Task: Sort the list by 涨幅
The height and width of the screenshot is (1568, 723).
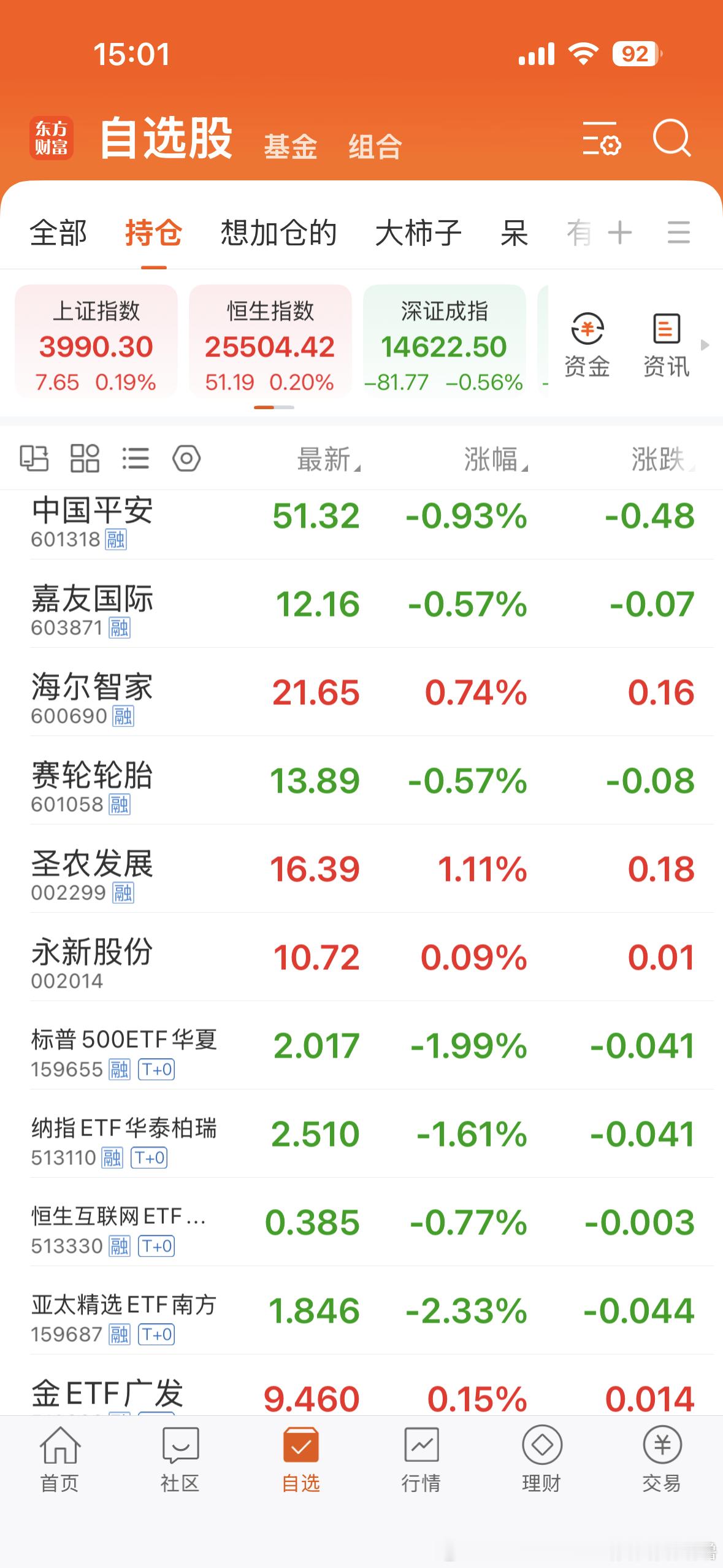Action: [495, 459]
